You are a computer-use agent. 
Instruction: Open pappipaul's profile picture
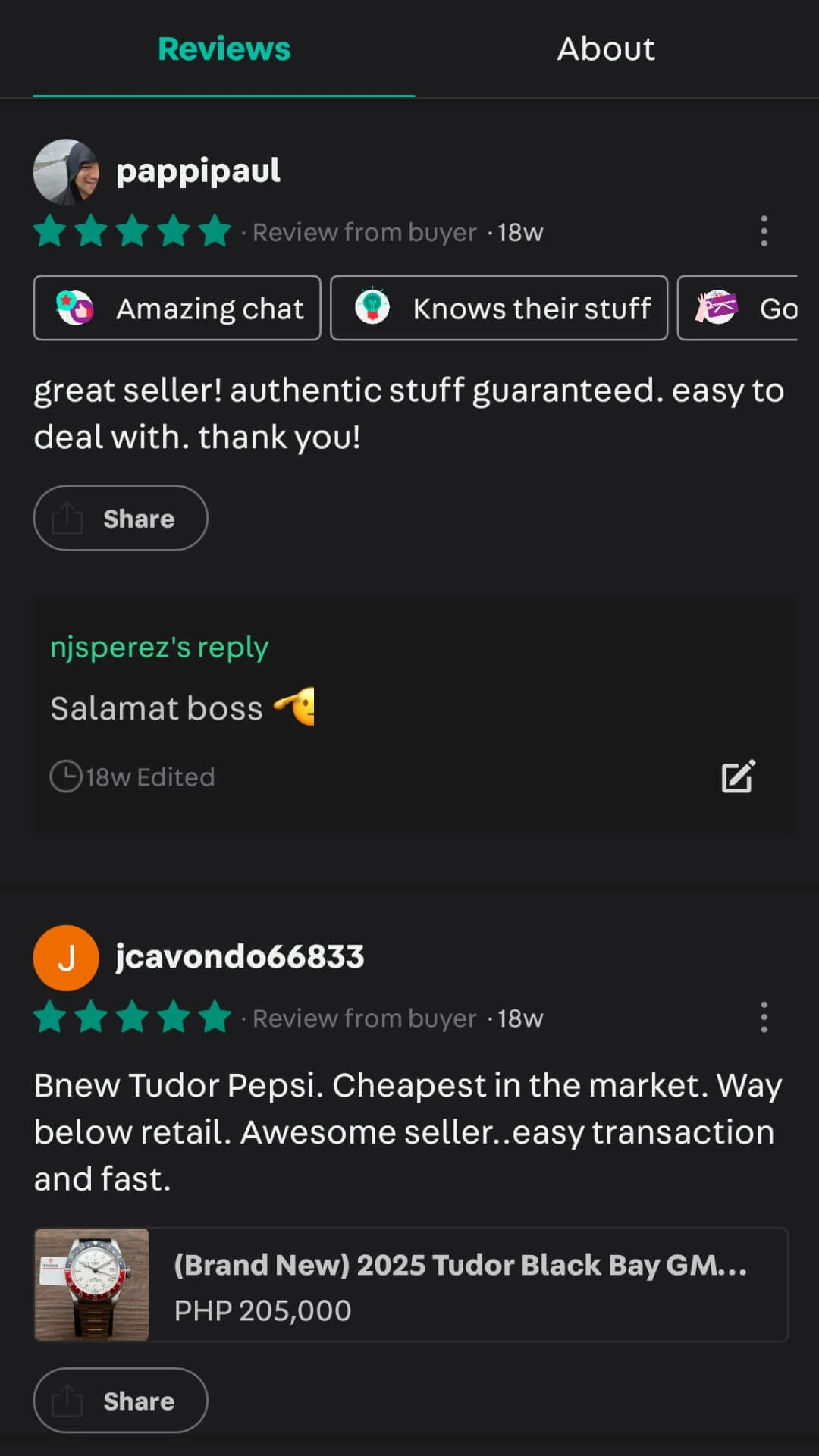pos(66,171)
